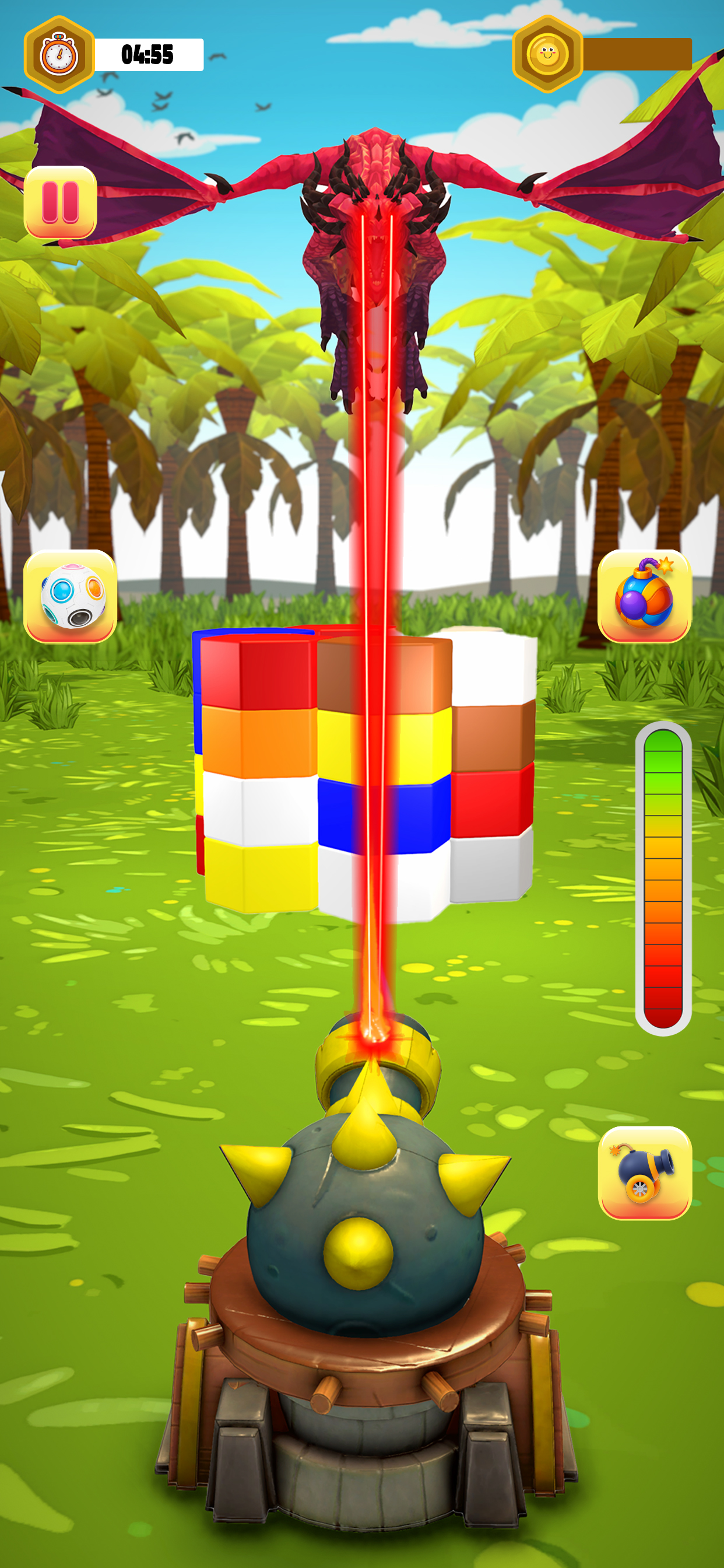
Task: Use the rainbow ball power-up
Action: [x=71, y=596]
